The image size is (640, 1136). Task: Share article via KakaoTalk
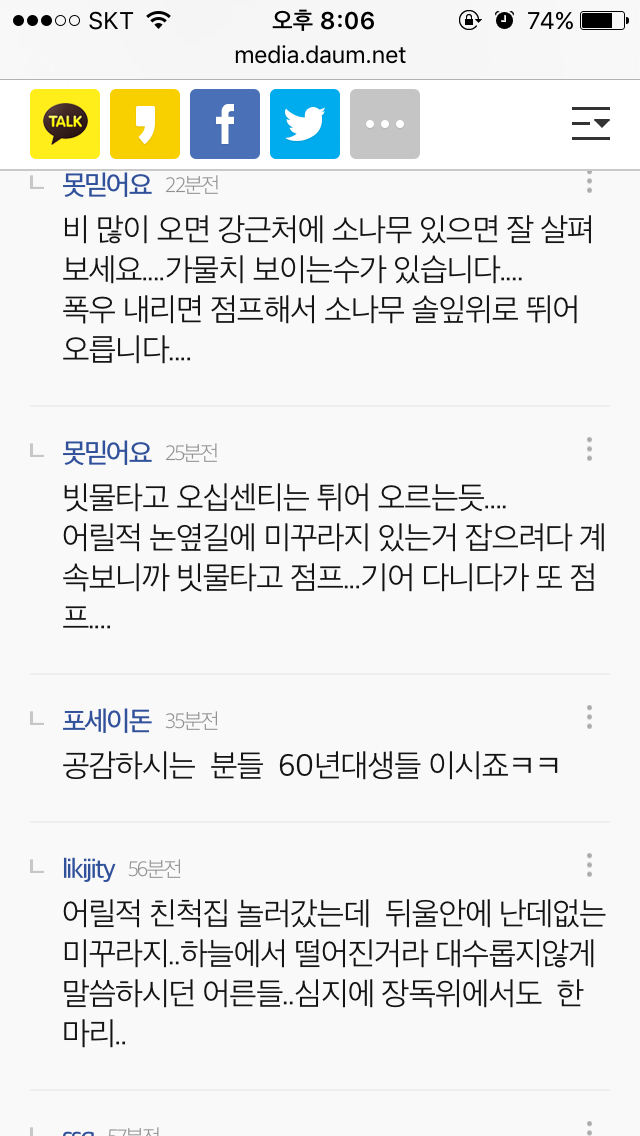tap(65, 124)
